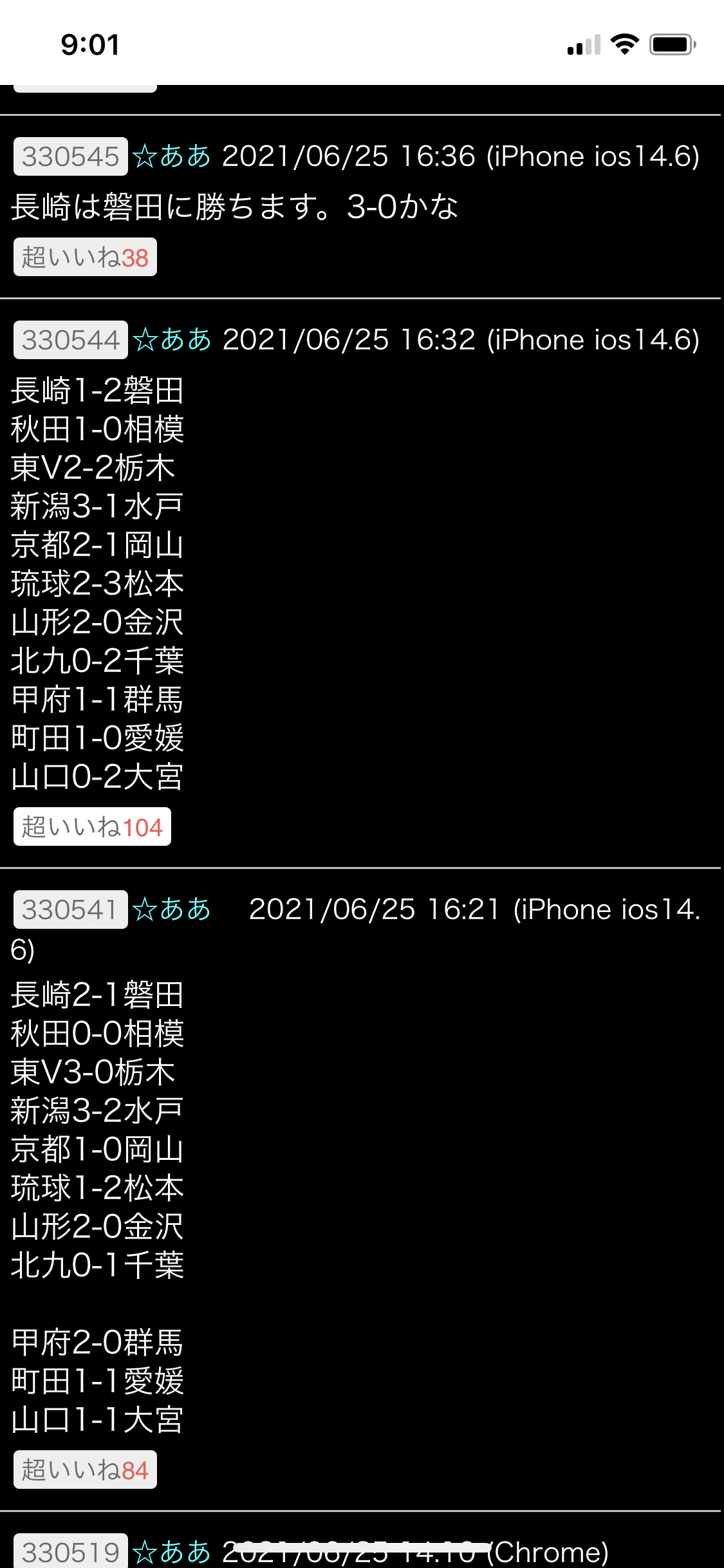
Task: Open ☆ああ profile on post 330545
Action: click(172, 156)
